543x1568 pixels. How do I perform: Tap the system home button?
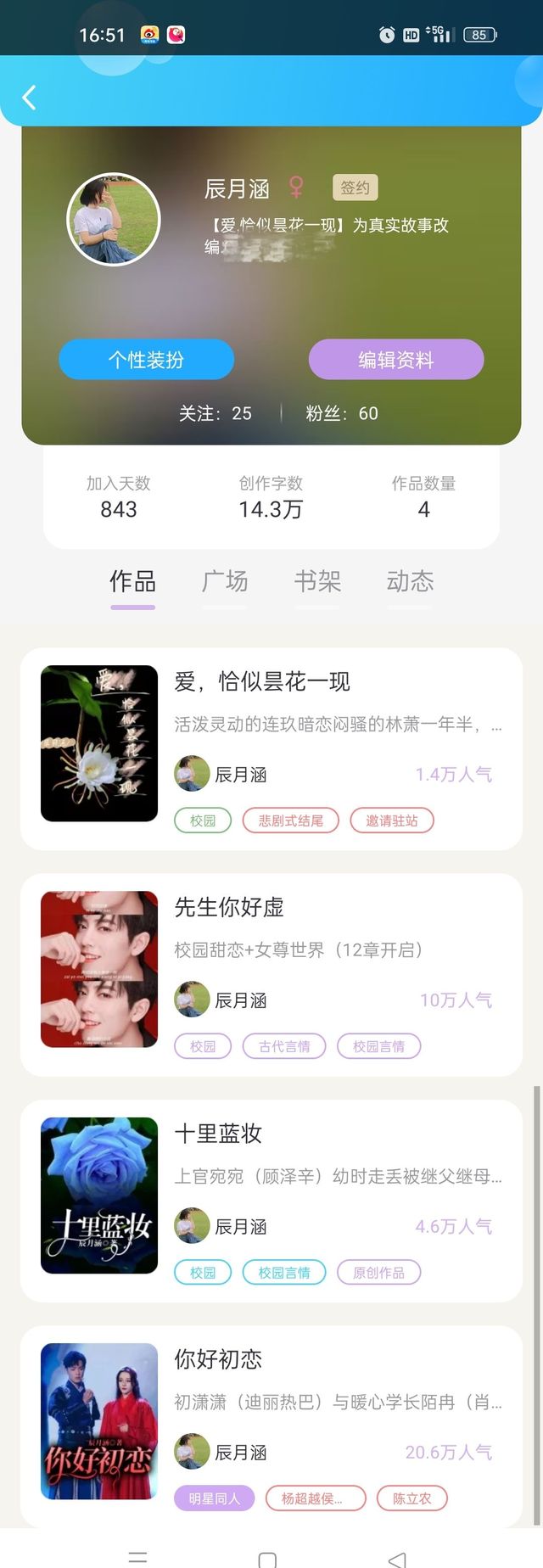267,1558
